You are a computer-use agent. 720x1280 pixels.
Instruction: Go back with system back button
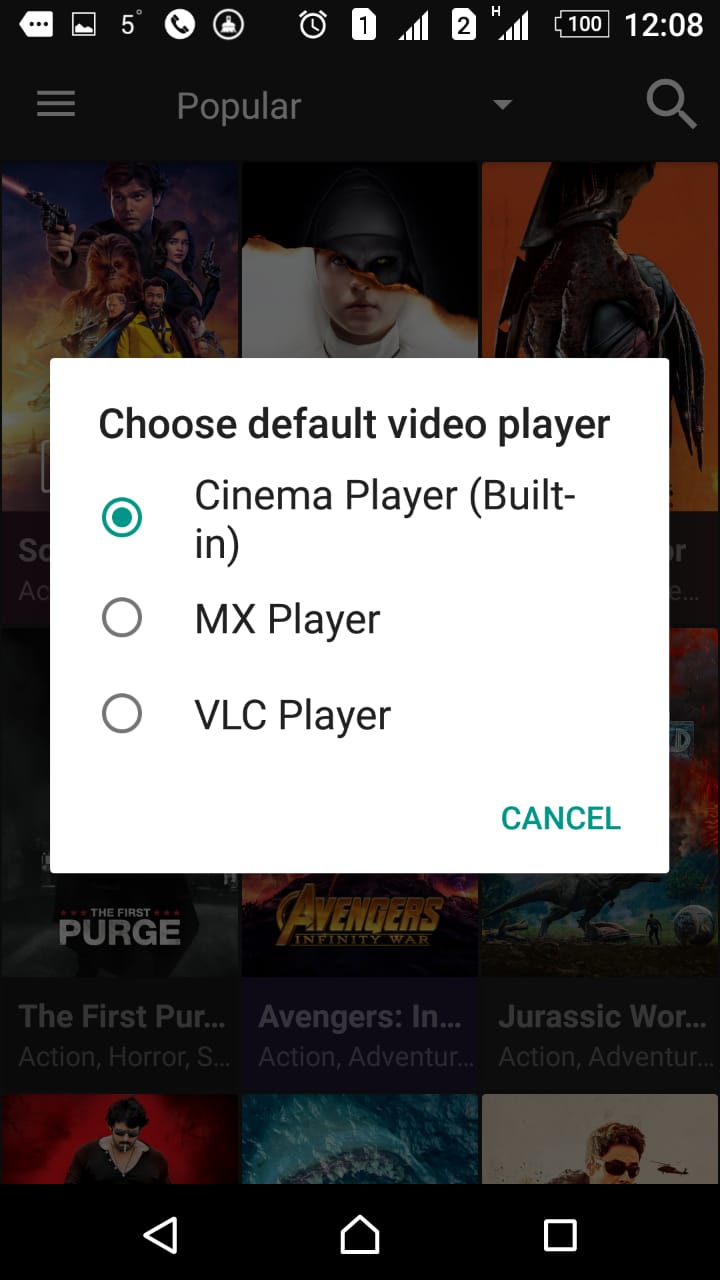(161, 1235)
